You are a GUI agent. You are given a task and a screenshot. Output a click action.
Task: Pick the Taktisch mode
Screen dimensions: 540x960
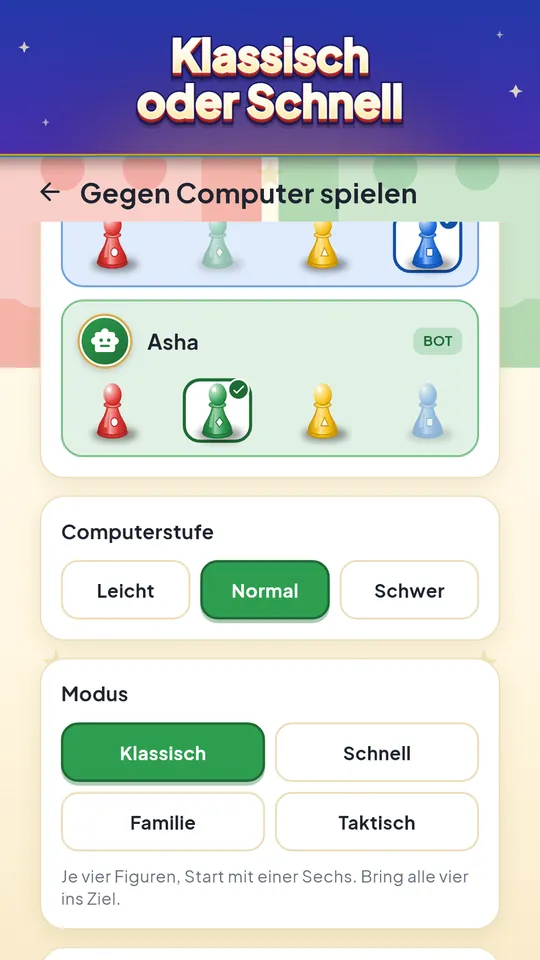[x=377, y=822]
